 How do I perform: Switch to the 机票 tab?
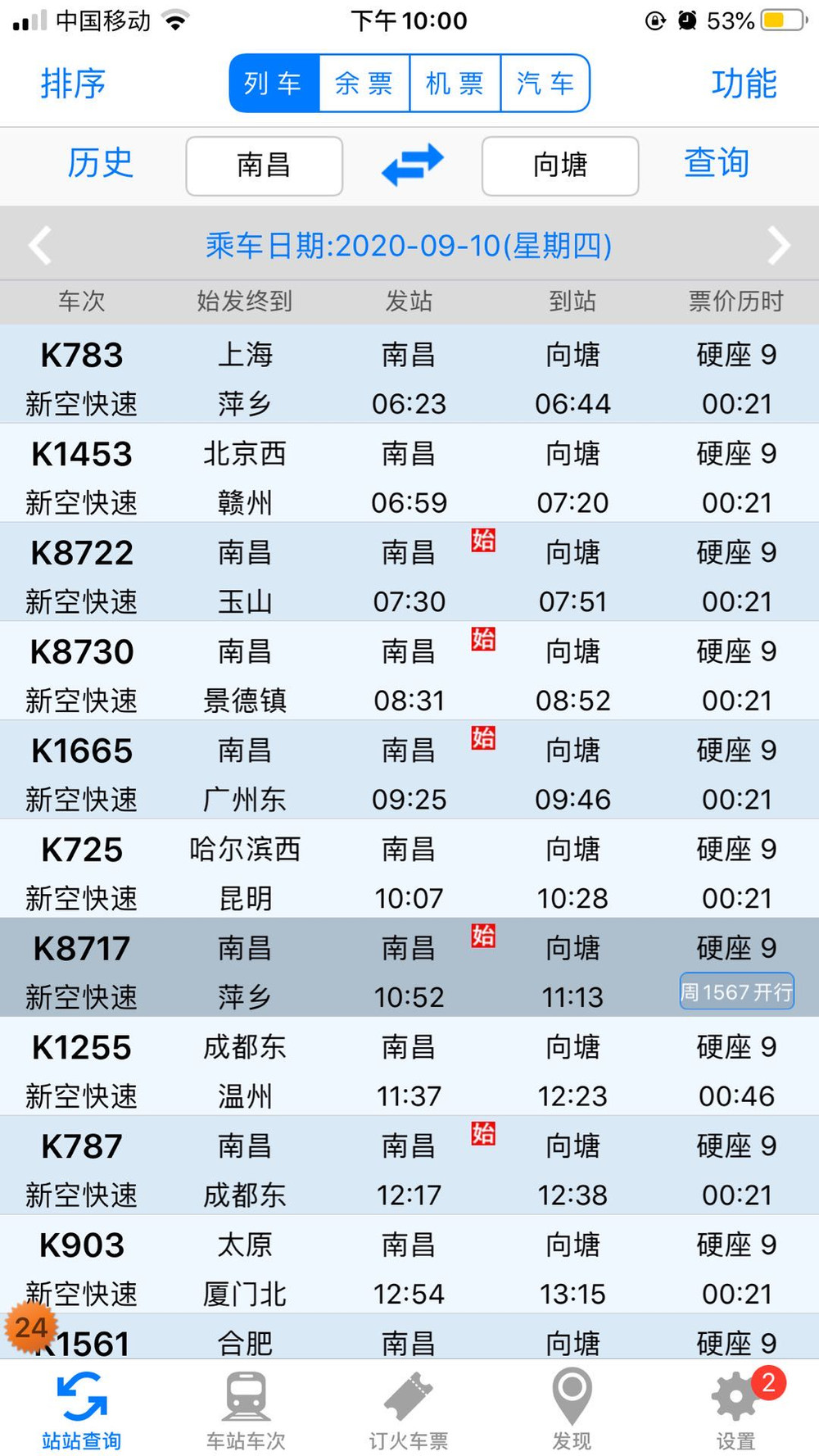click(x=455, y=83)
